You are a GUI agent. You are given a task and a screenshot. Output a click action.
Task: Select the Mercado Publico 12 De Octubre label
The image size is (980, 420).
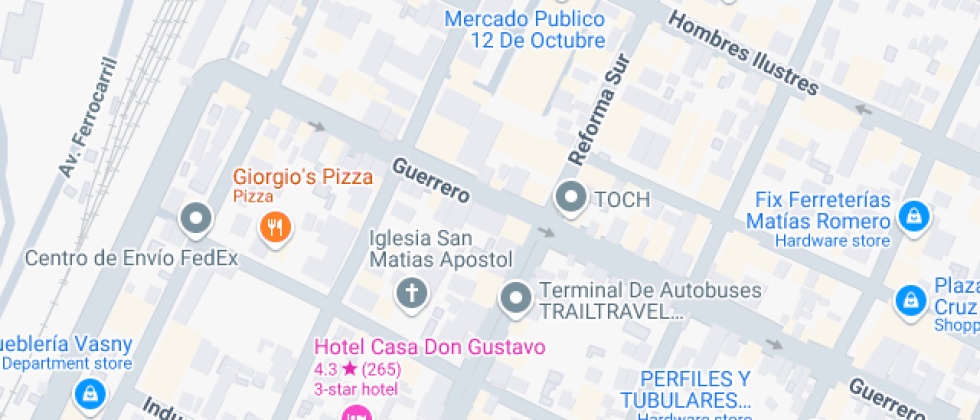[525, 29]
